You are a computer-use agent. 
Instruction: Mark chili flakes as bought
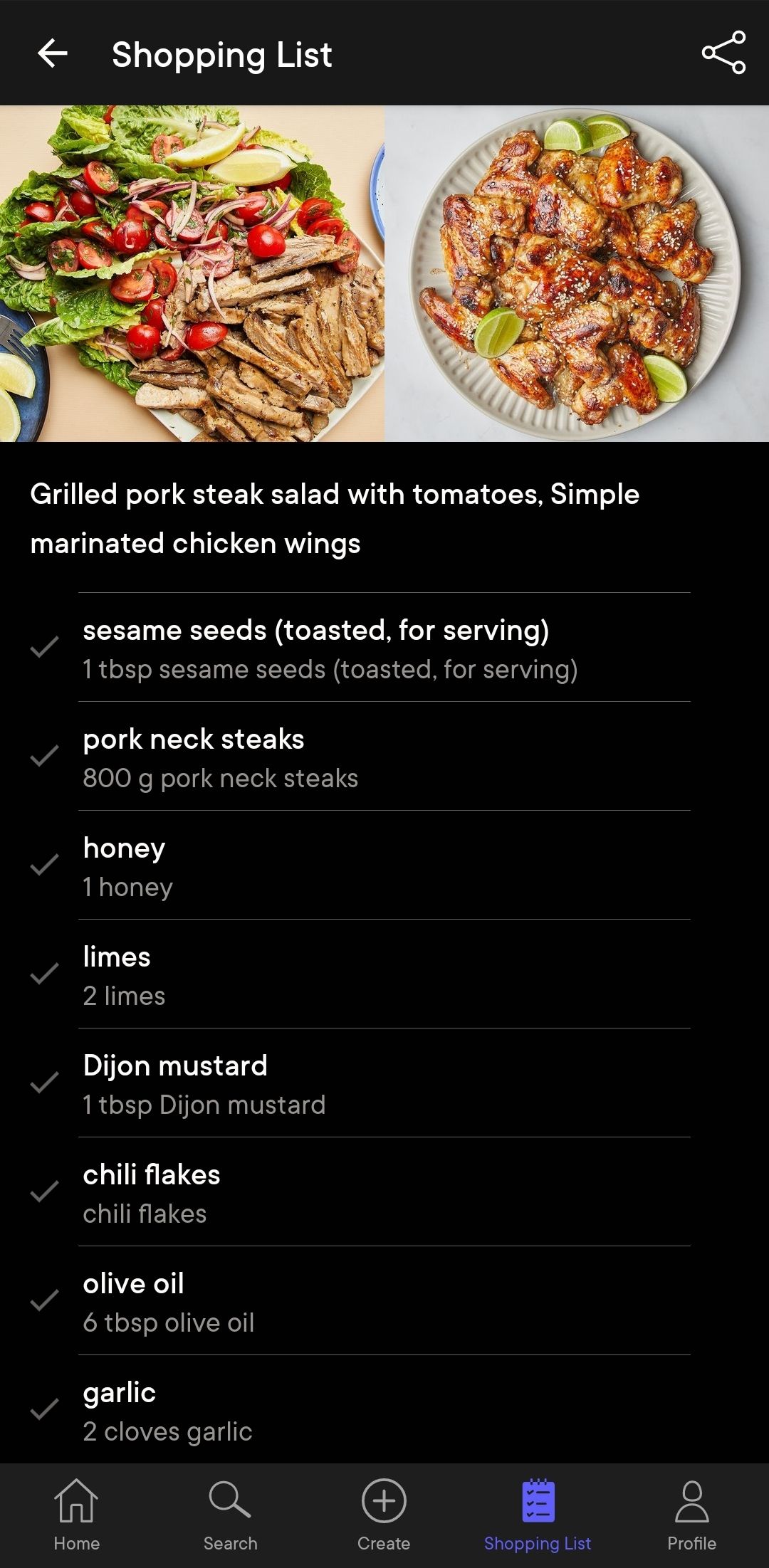click(x=45, y=1194)
